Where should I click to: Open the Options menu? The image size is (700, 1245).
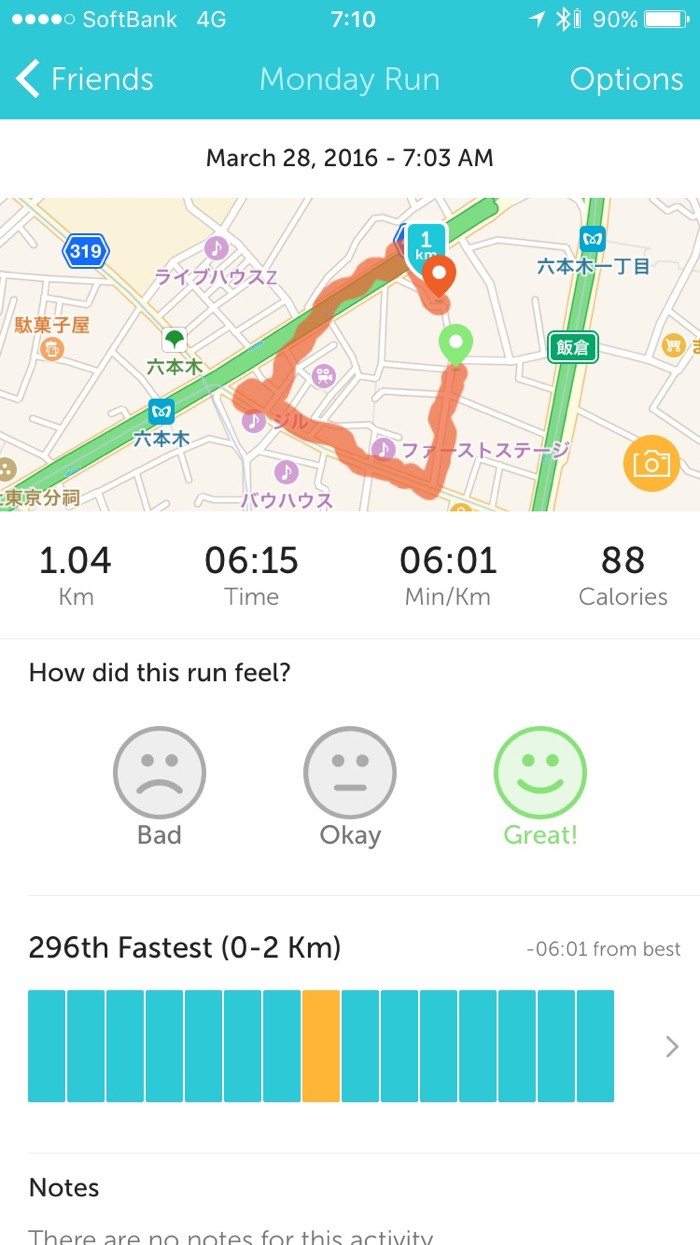coord(626,79)
